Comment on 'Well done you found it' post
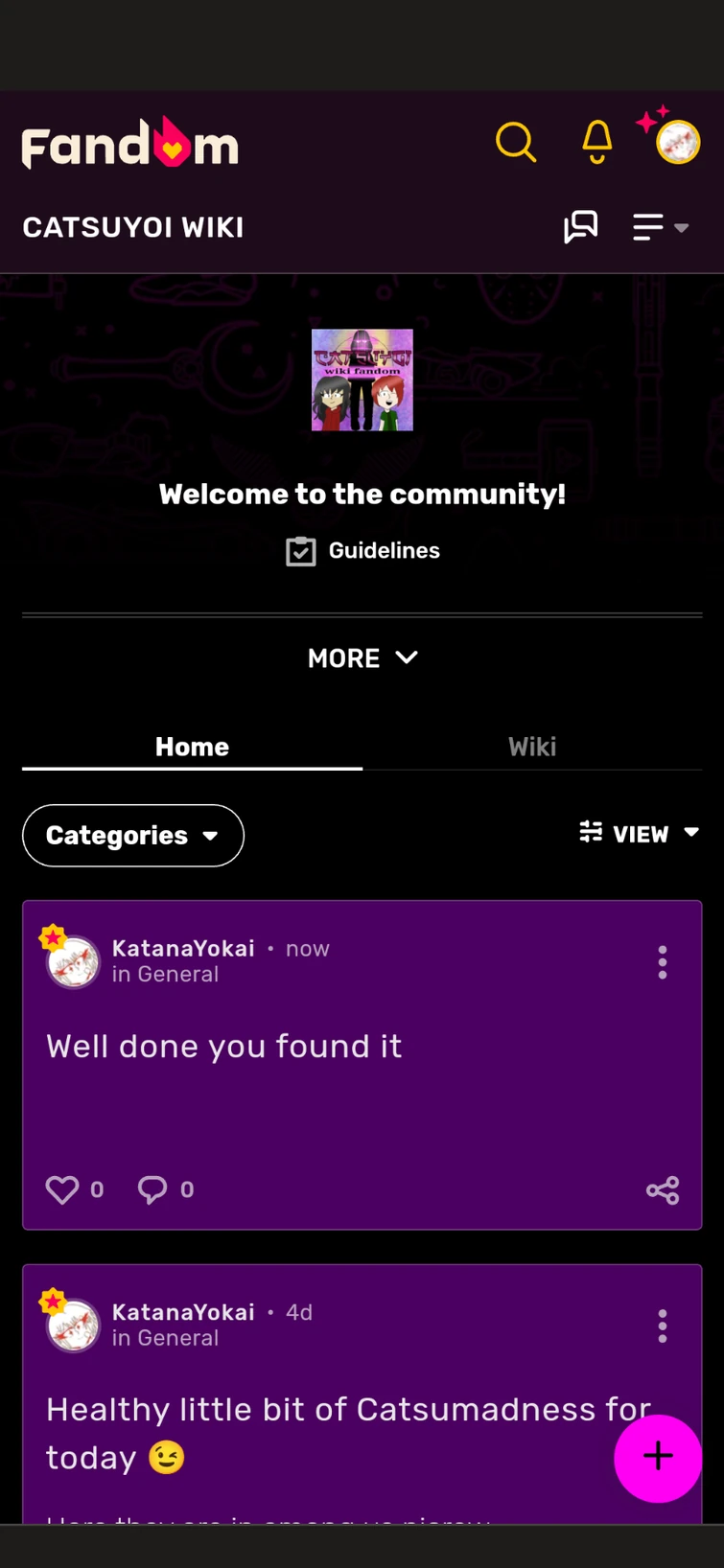Viewport: 724px width, 1568px height. (x=152, y=1189)
